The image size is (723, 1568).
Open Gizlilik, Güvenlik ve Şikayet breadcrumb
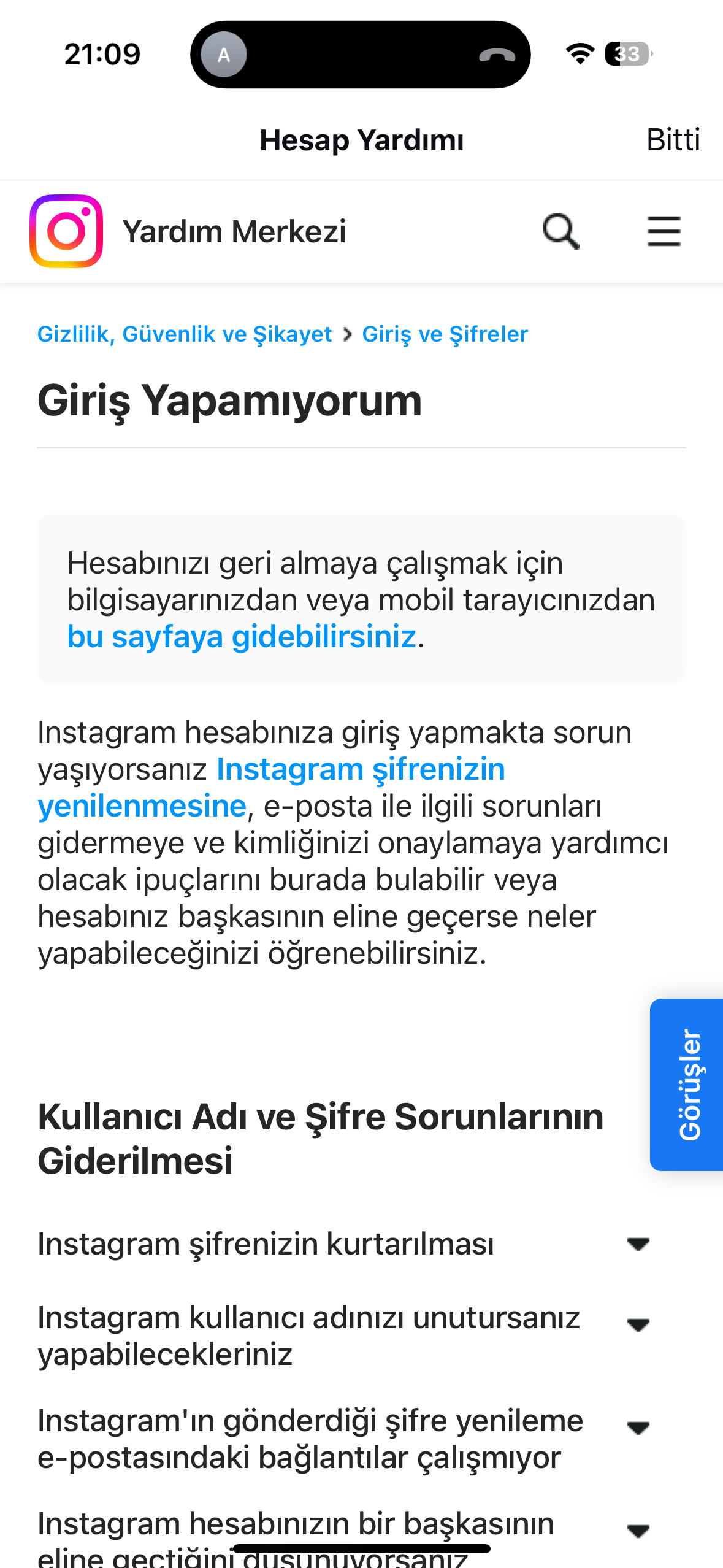pyautogui.click(x=185, y=334)
